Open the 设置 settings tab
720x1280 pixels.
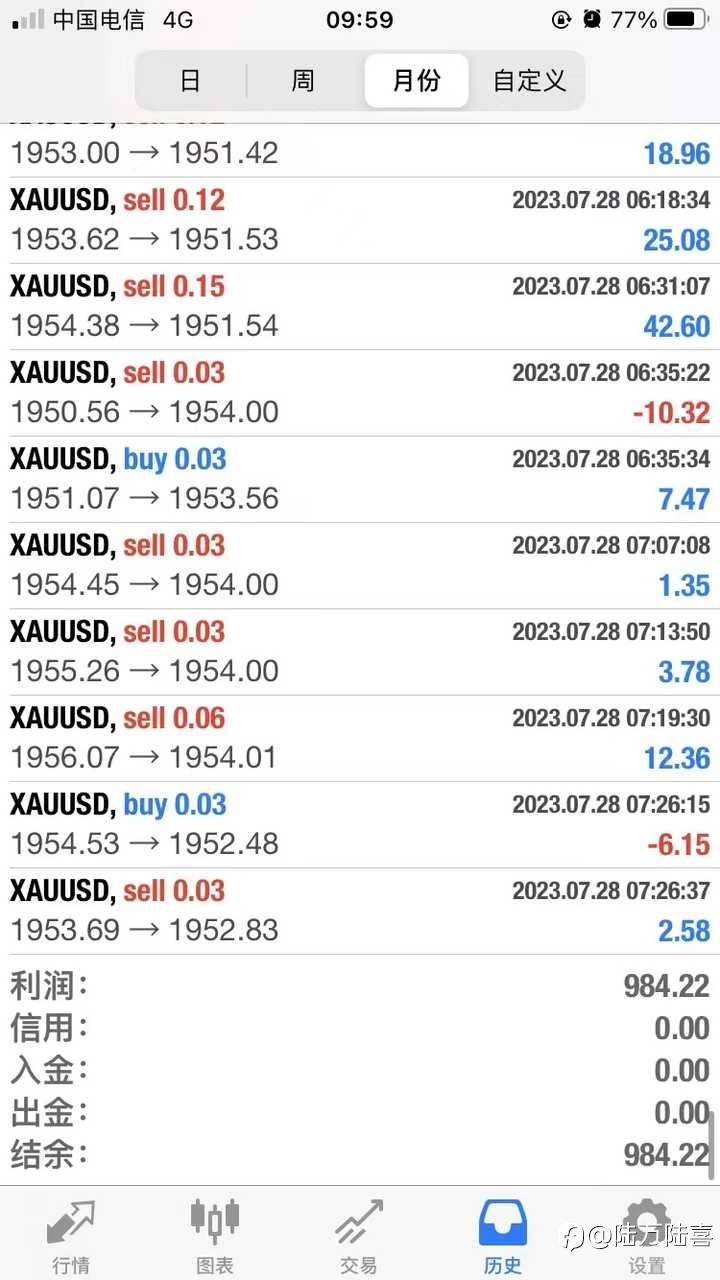tap(647, 1236)
